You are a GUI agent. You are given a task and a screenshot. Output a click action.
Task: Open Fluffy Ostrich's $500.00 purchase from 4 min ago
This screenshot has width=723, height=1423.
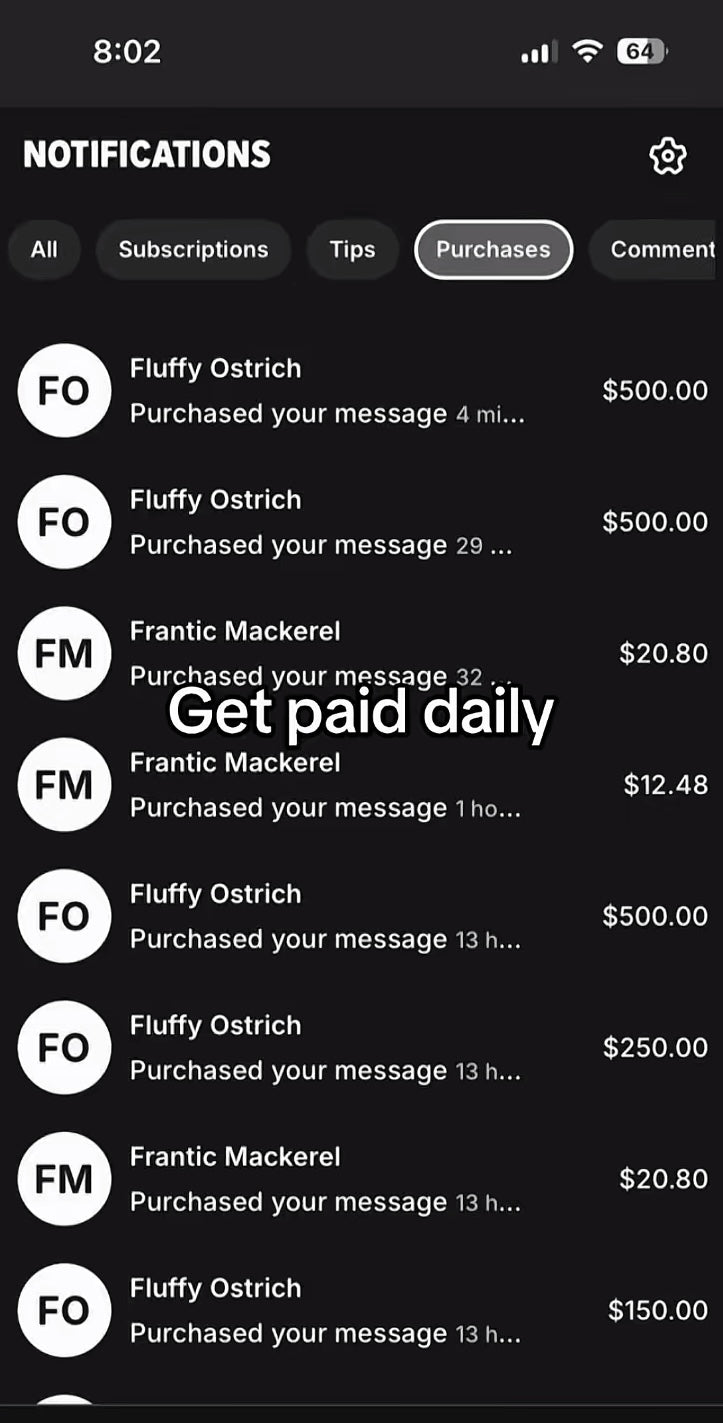pos(361,391)
